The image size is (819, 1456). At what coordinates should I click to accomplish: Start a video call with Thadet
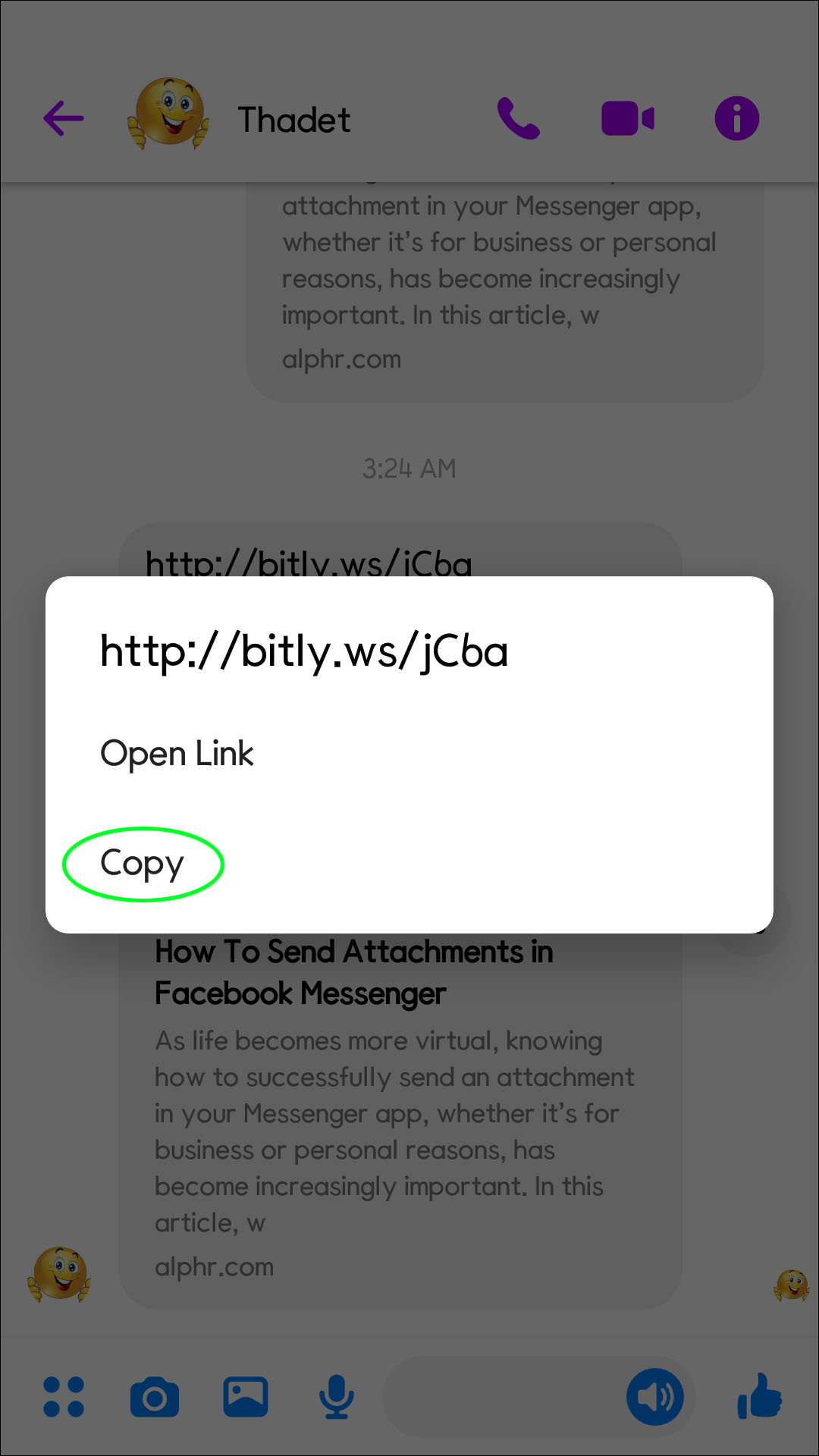627,119
